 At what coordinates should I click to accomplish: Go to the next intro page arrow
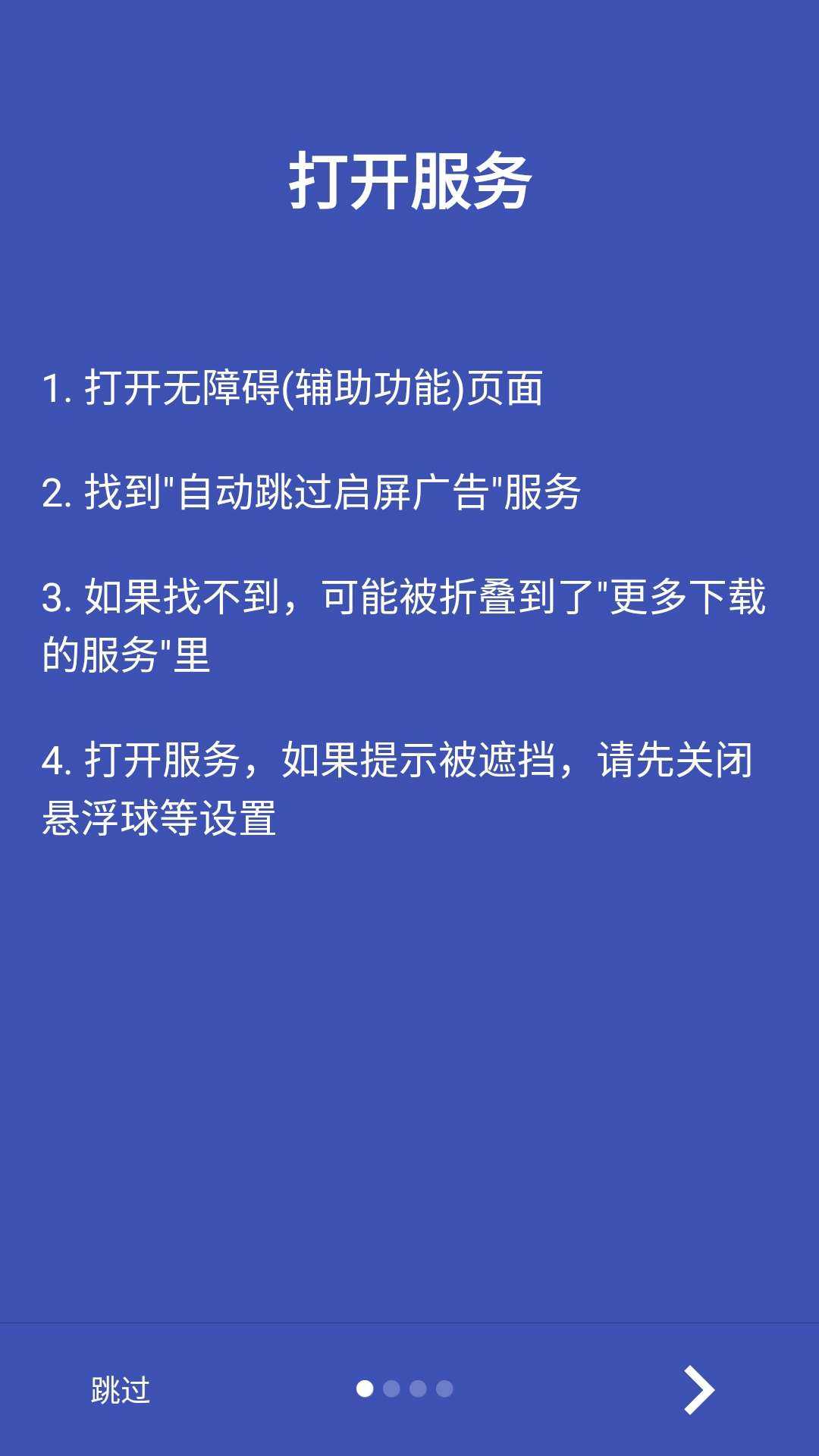(698, 1390)
